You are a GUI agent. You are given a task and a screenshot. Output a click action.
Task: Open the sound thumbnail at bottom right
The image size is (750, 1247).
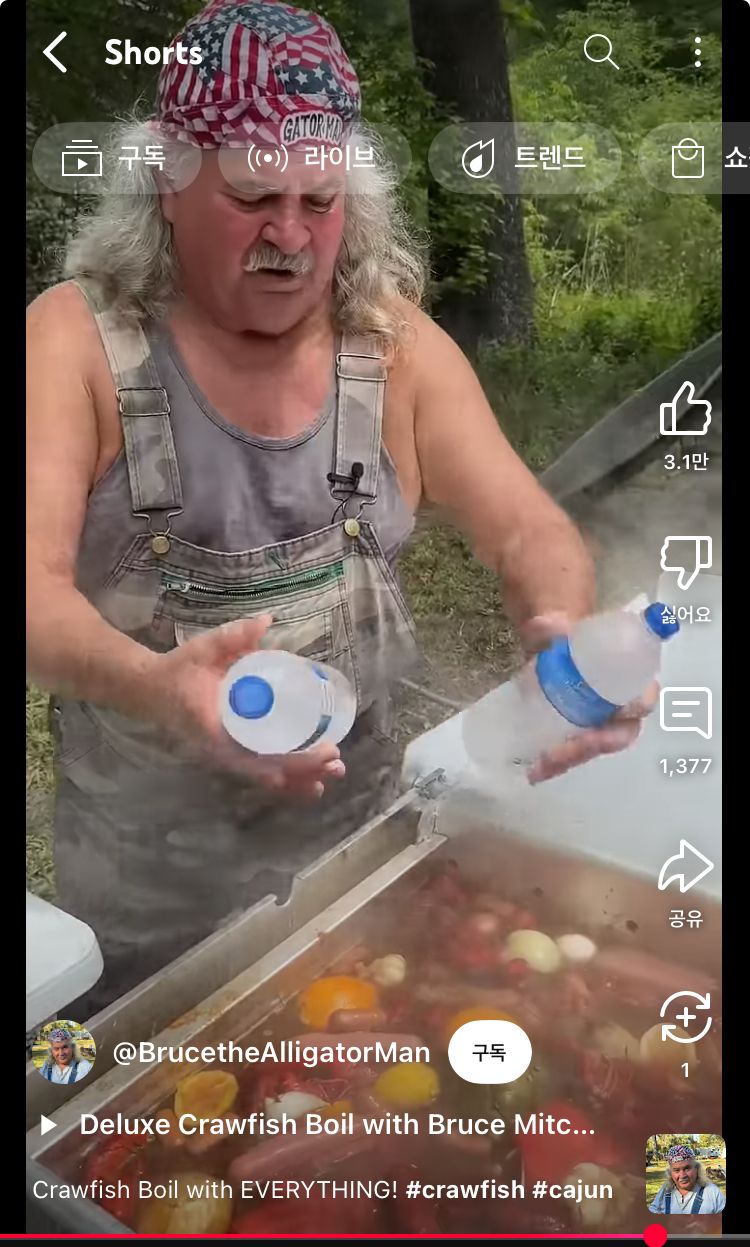[685, 1173]
